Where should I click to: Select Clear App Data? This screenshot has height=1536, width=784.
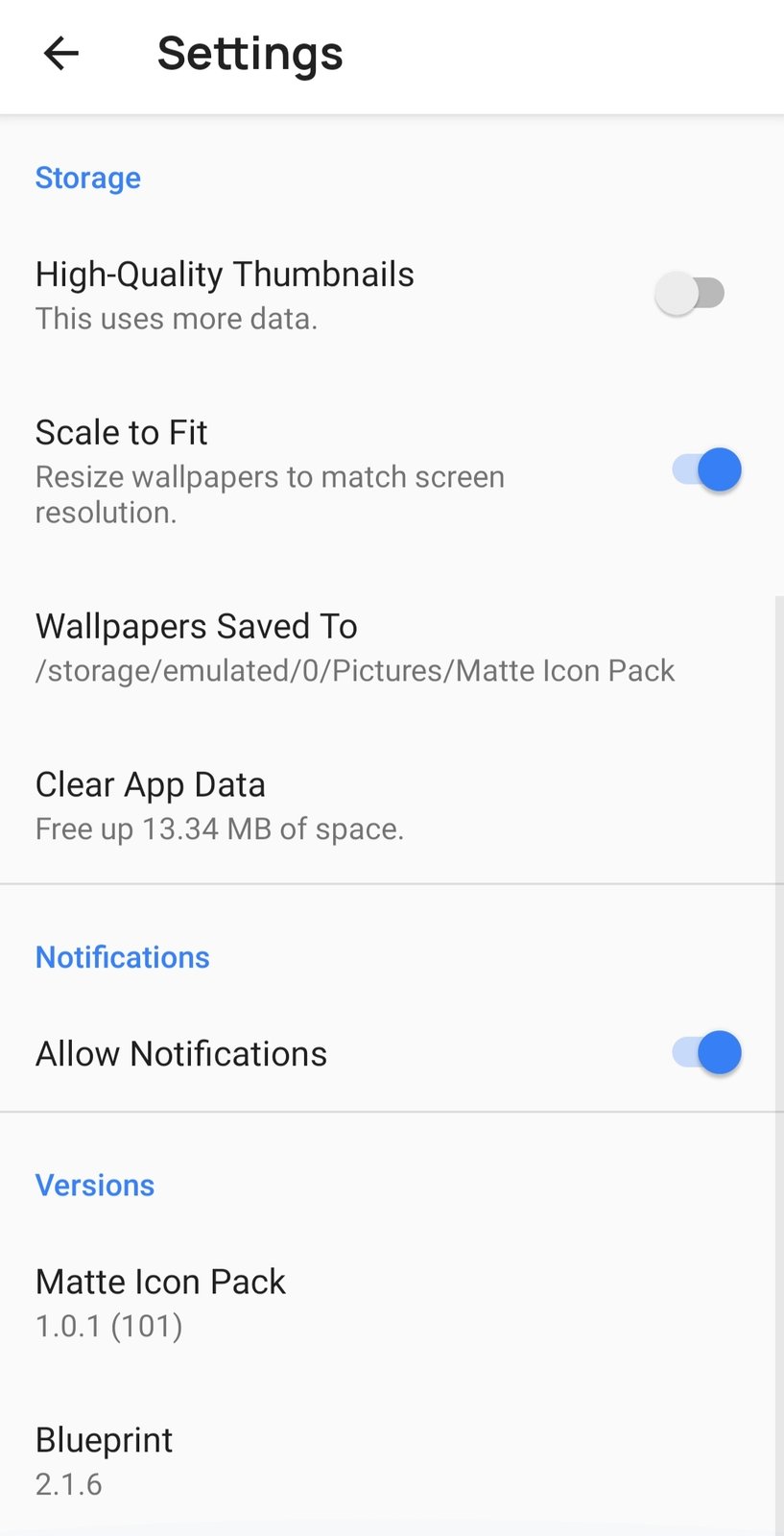pos(220,805)
